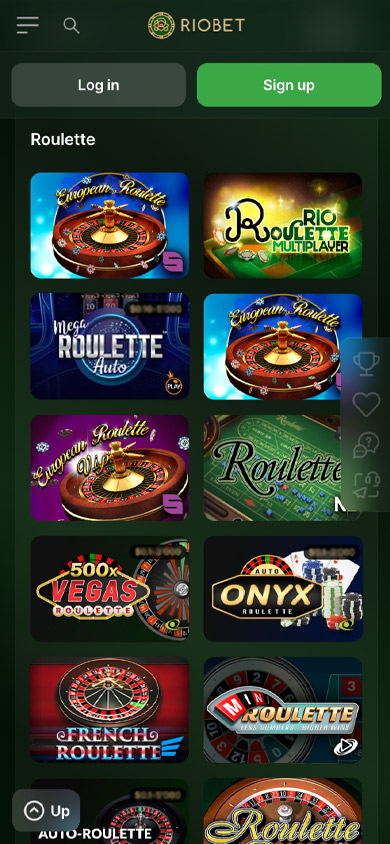The height and width of the screenshot is (844, 390).
Task: Tap the Log in button
Action: (98, 85)
